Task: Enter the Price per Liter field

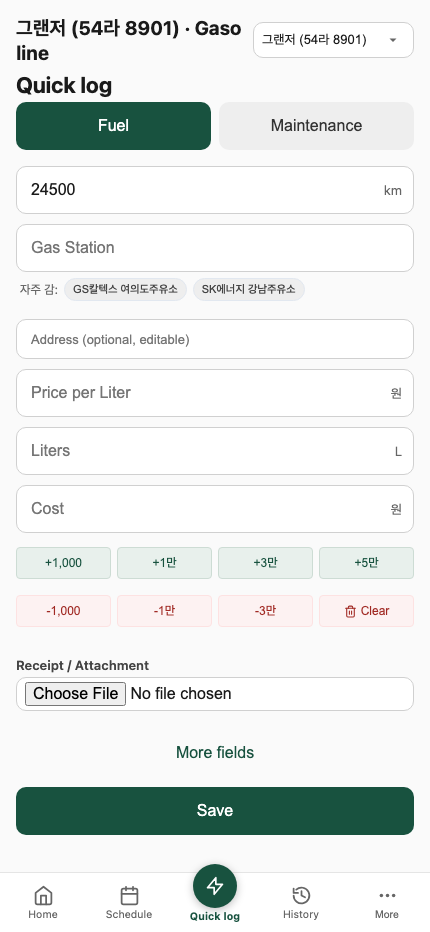Action: (x=215, y=393)
